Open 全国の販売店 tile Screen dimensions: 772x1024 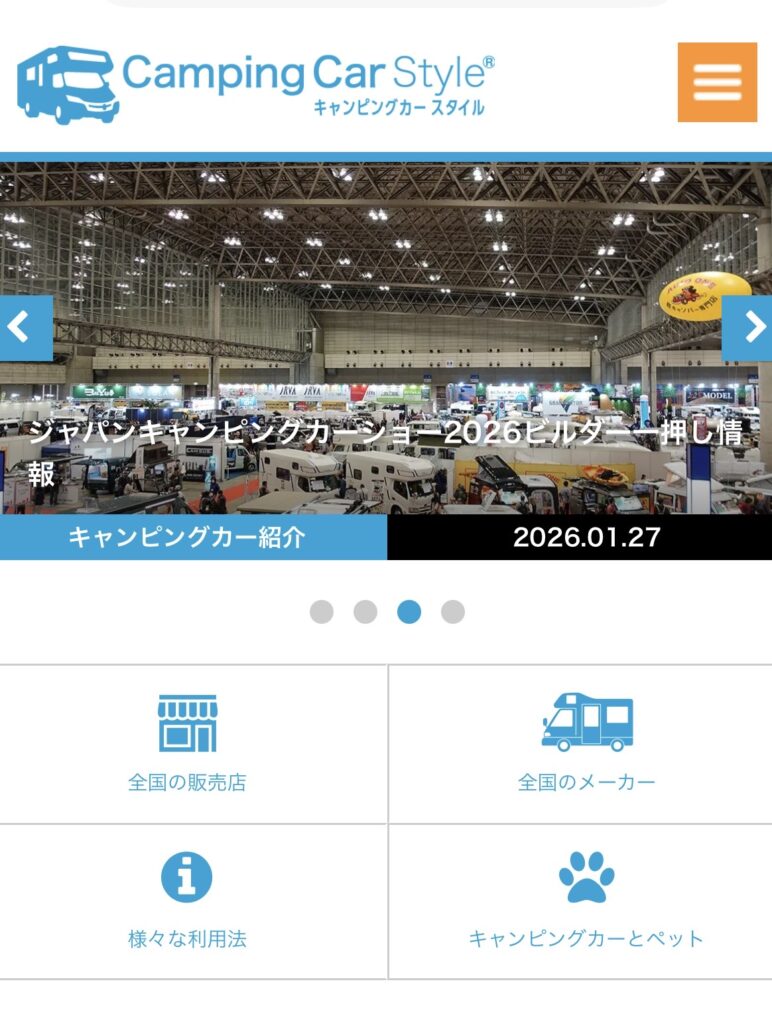pyautogui.click(x=187, y=745)
